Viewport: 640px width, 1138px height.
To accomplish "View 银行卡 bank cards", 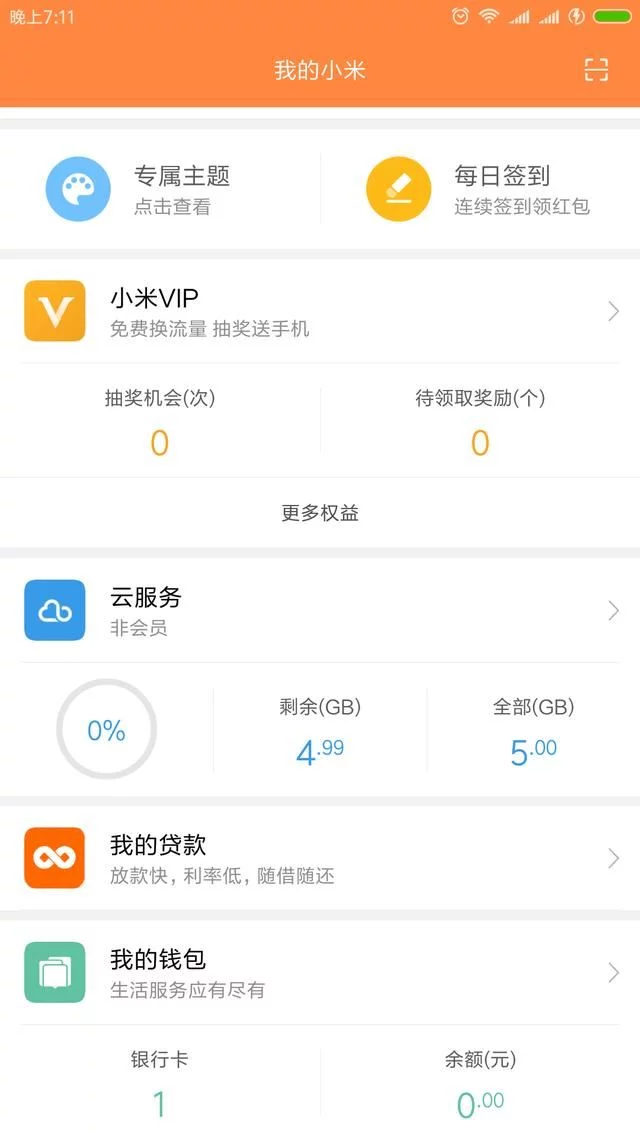I will click(x=160, y=1081).
